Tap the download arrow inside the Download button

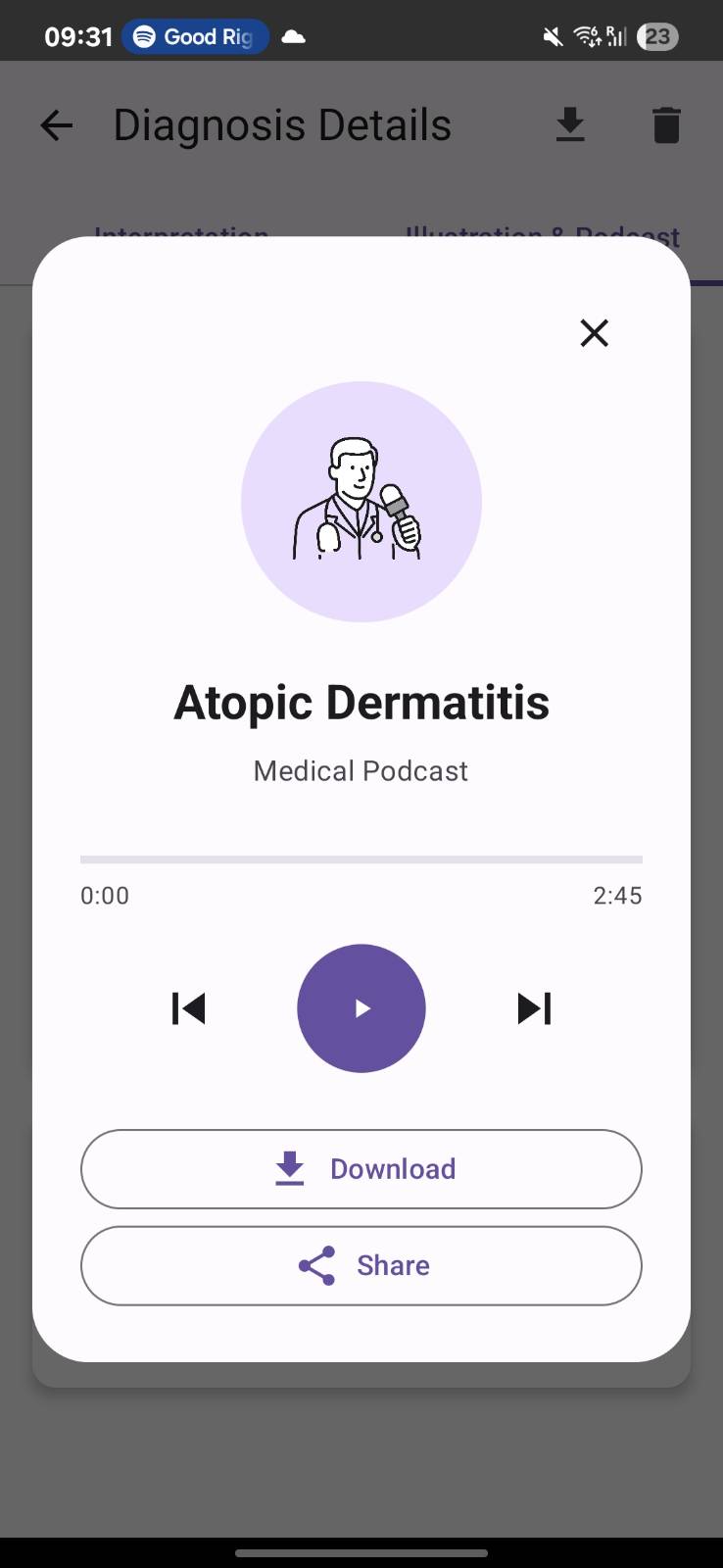pos(289,1168)
